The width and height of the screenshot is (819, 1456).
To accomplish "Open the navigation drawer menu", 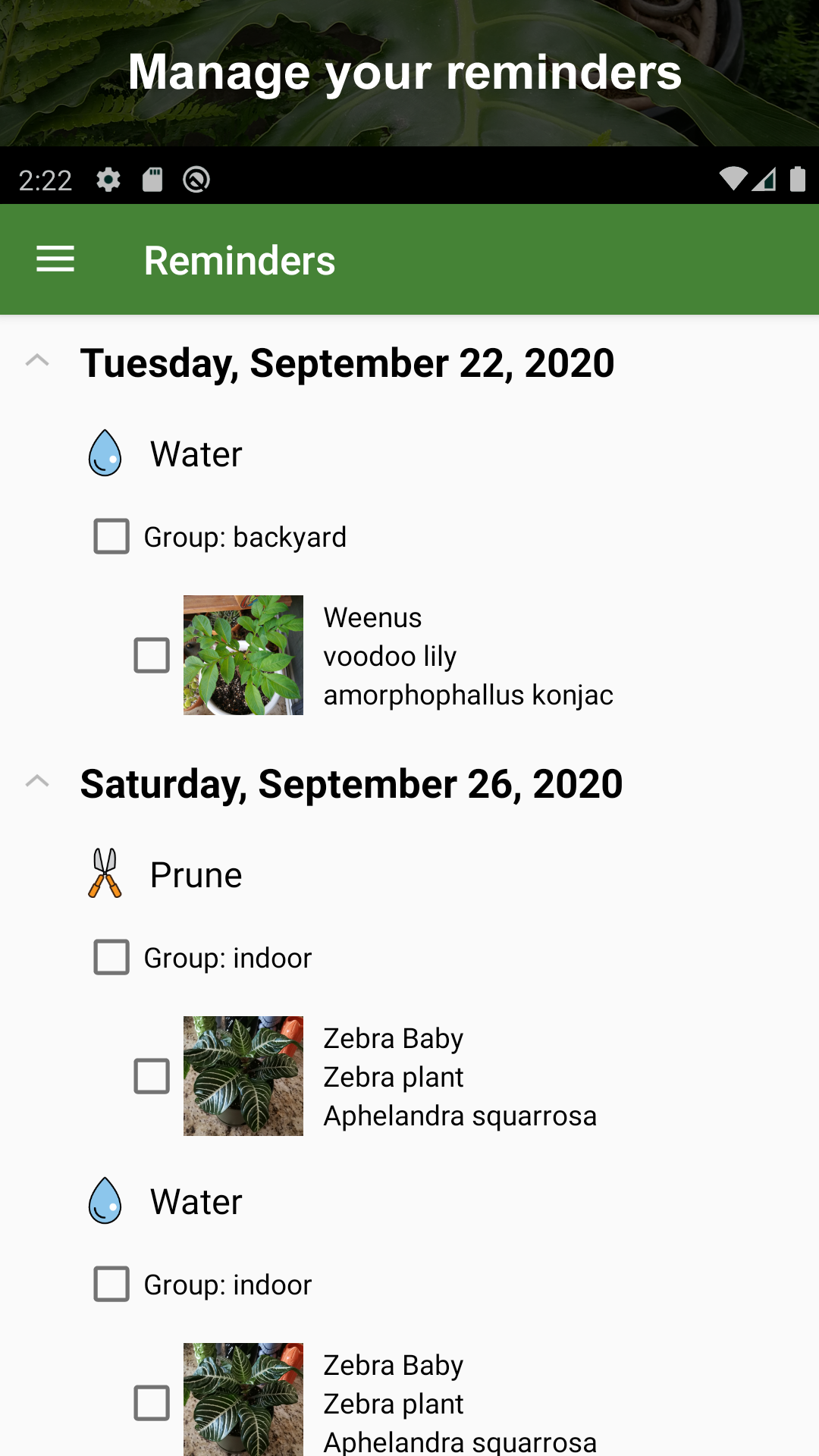I will click(x=55, y=259).
